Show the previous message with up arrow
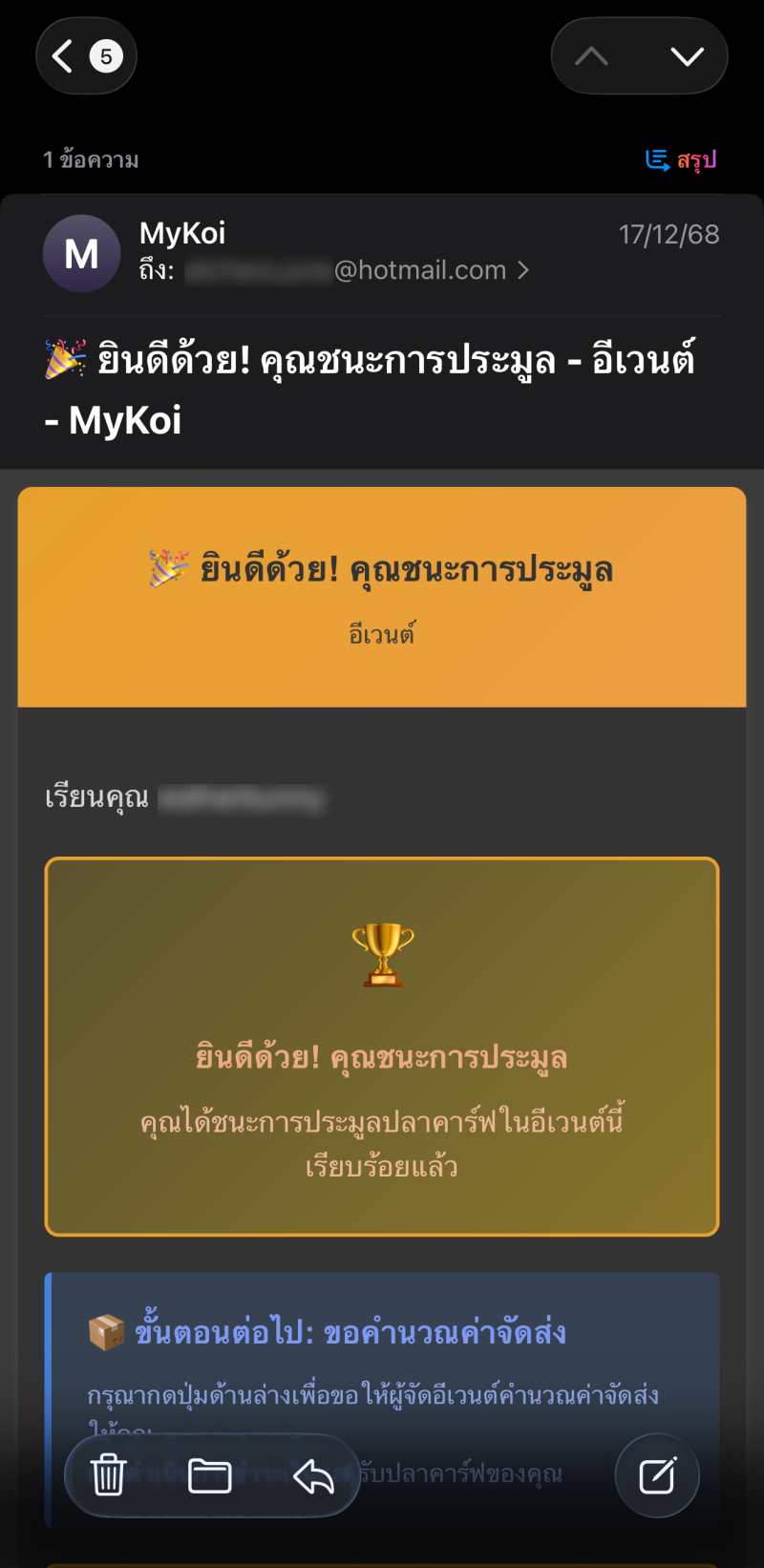 coord(592,56)
